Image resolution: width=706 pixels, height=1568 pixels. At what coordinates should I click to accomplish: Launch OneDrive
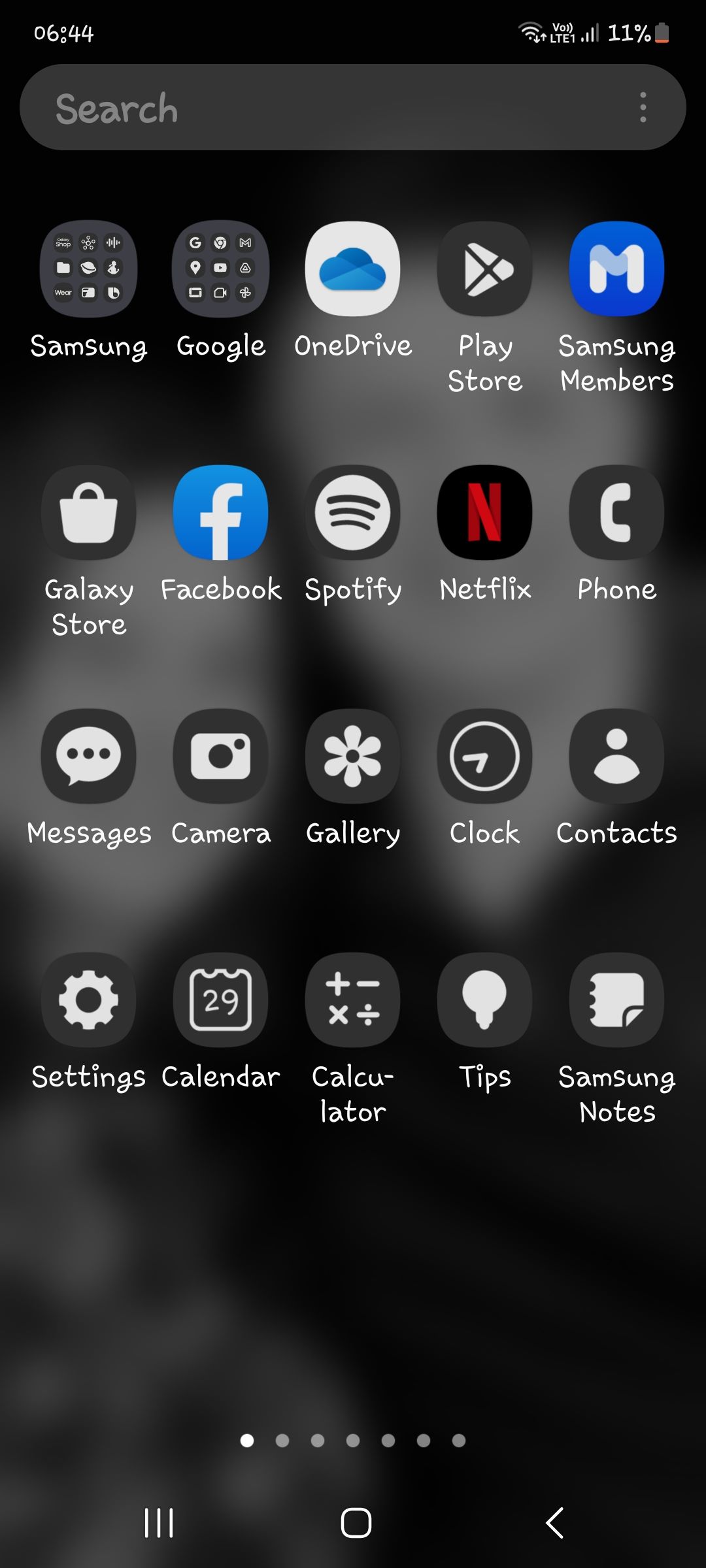(x=353, y=269)
